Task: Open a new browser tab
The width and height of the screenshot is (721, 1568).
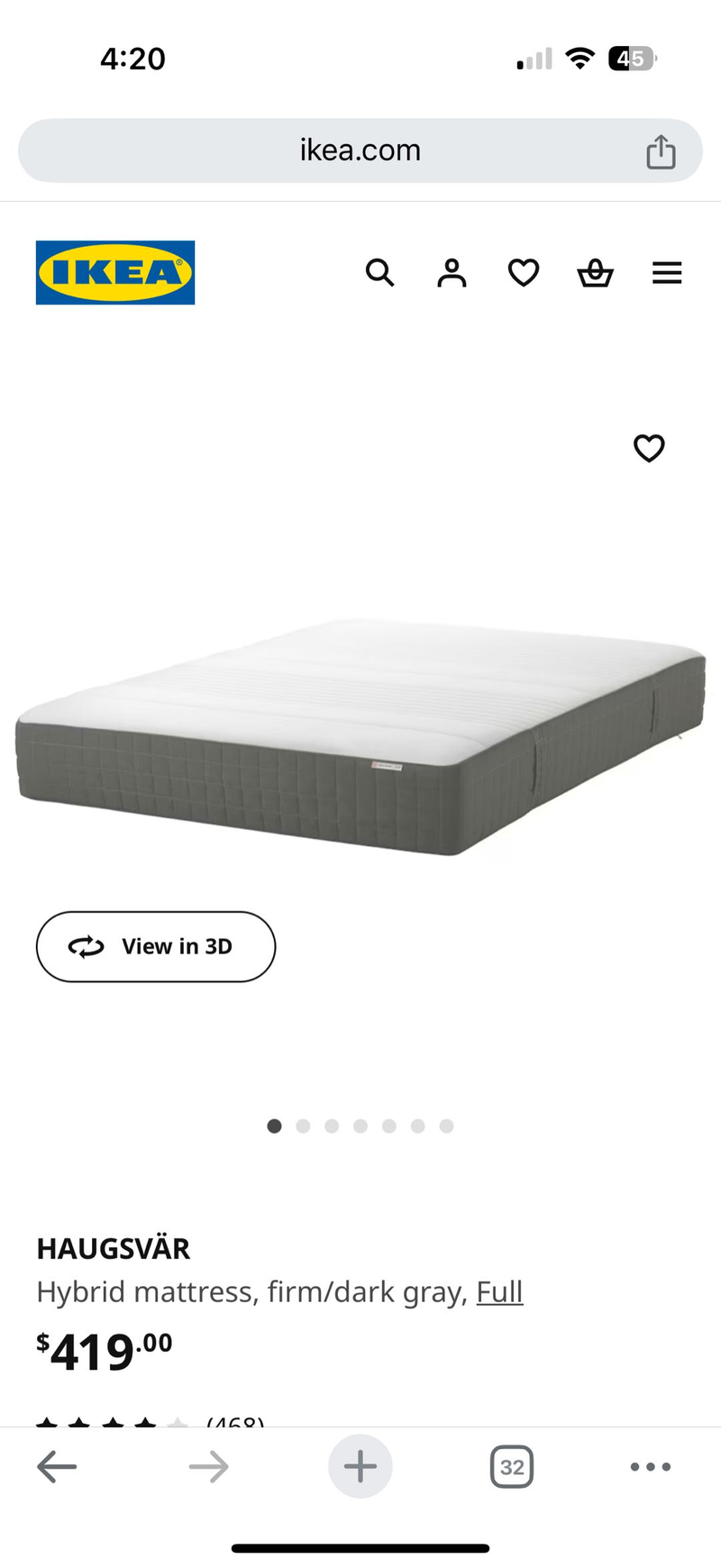Action: click(360, 1467)
